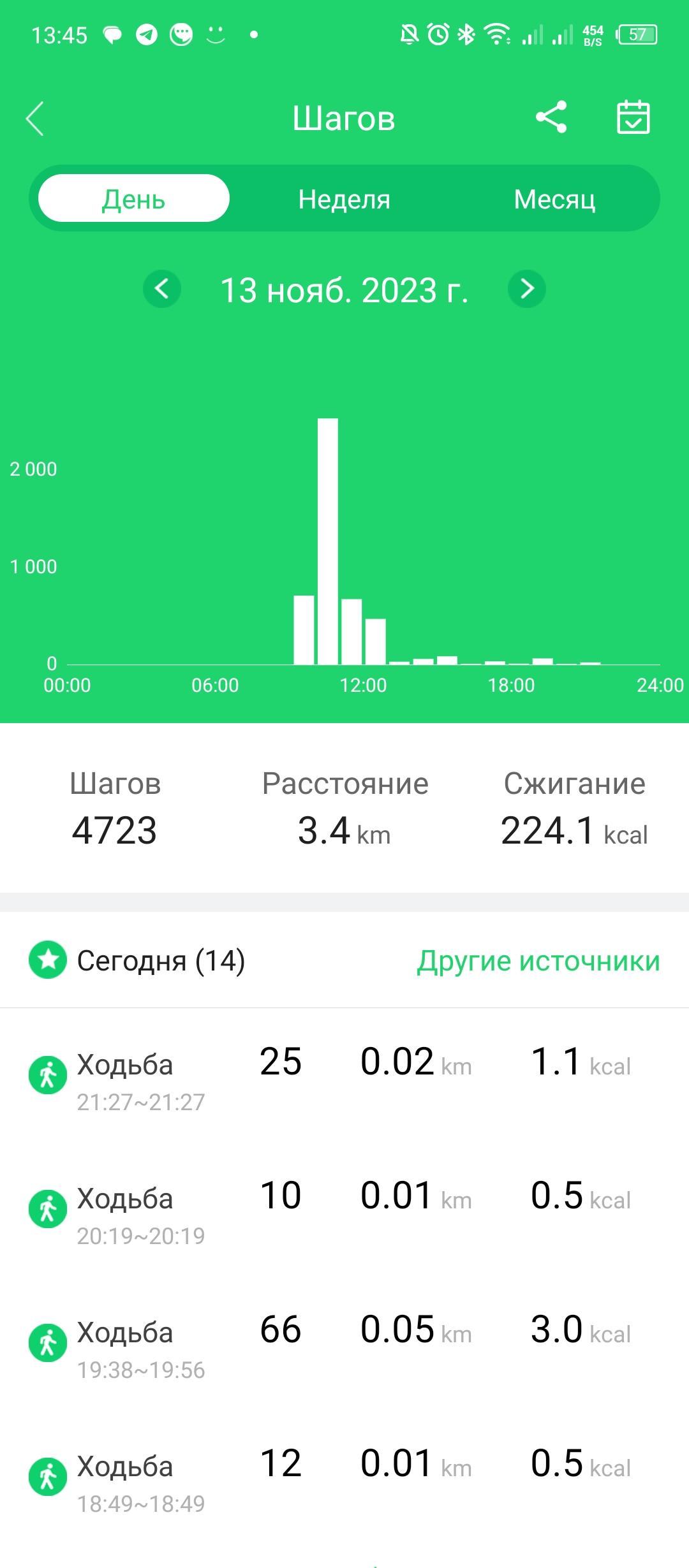
Task: Share the step statistics
Action: tap(551, 117)
